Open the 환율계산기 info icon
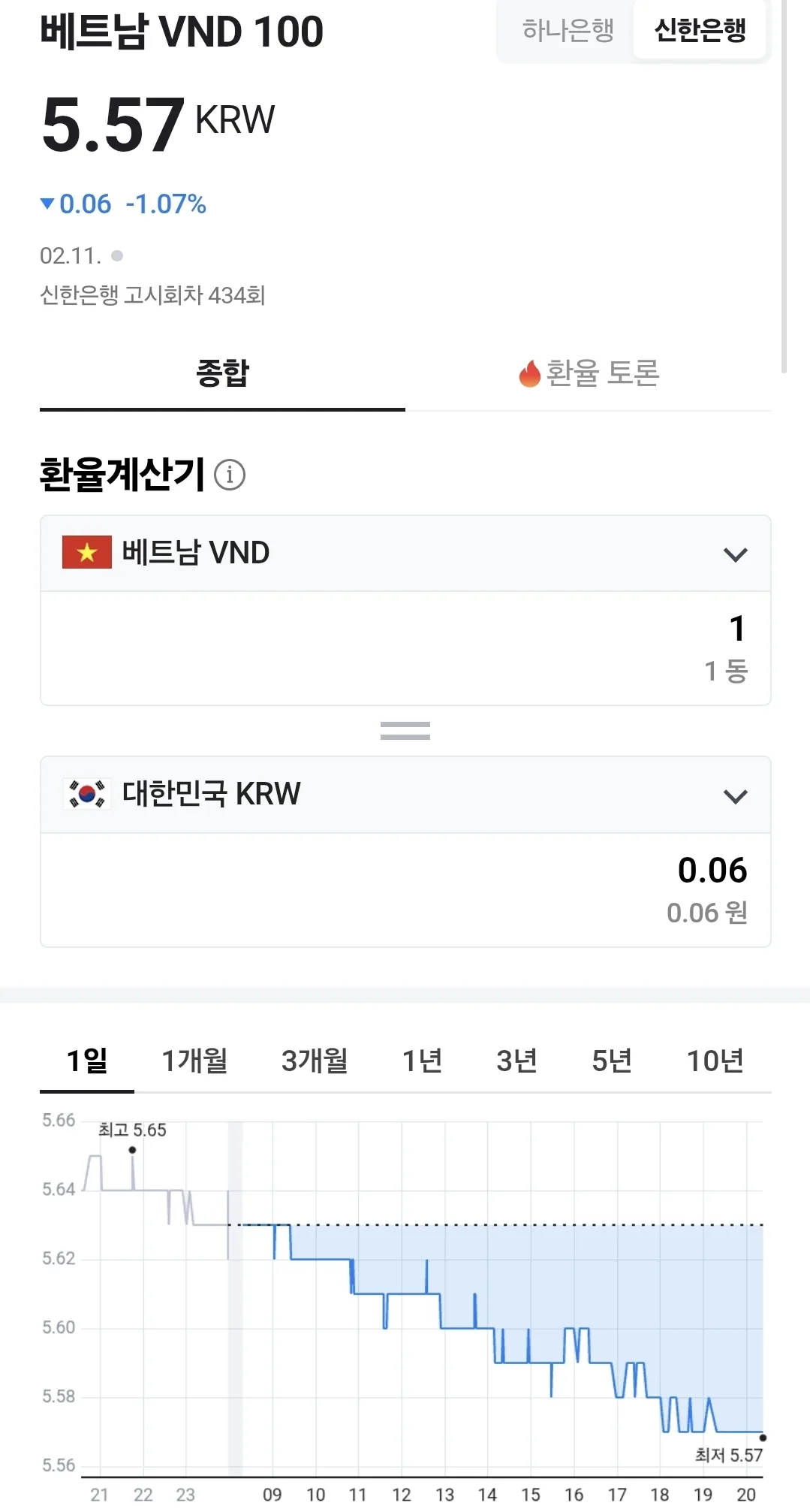 [230, 475]
